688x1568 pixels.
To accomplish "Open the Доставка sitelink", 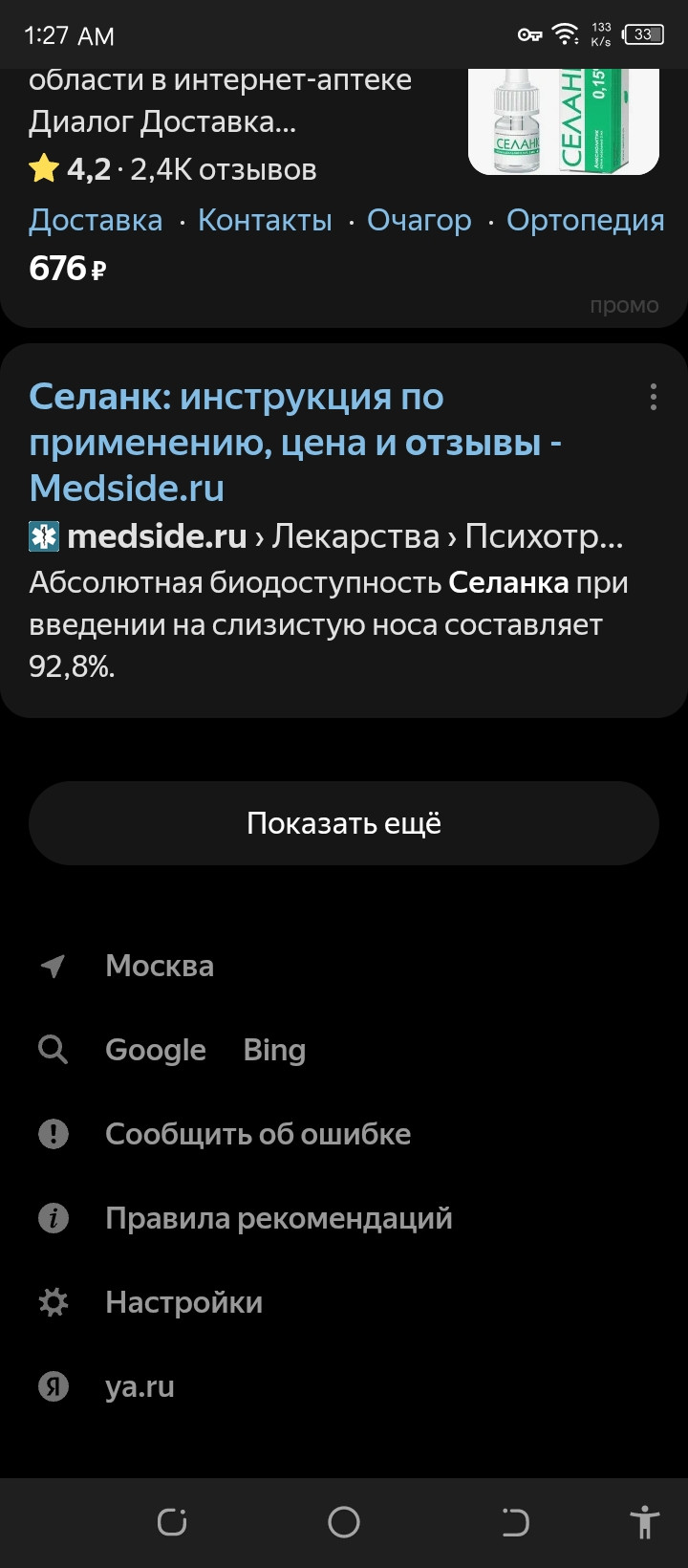I will point(96,220).
